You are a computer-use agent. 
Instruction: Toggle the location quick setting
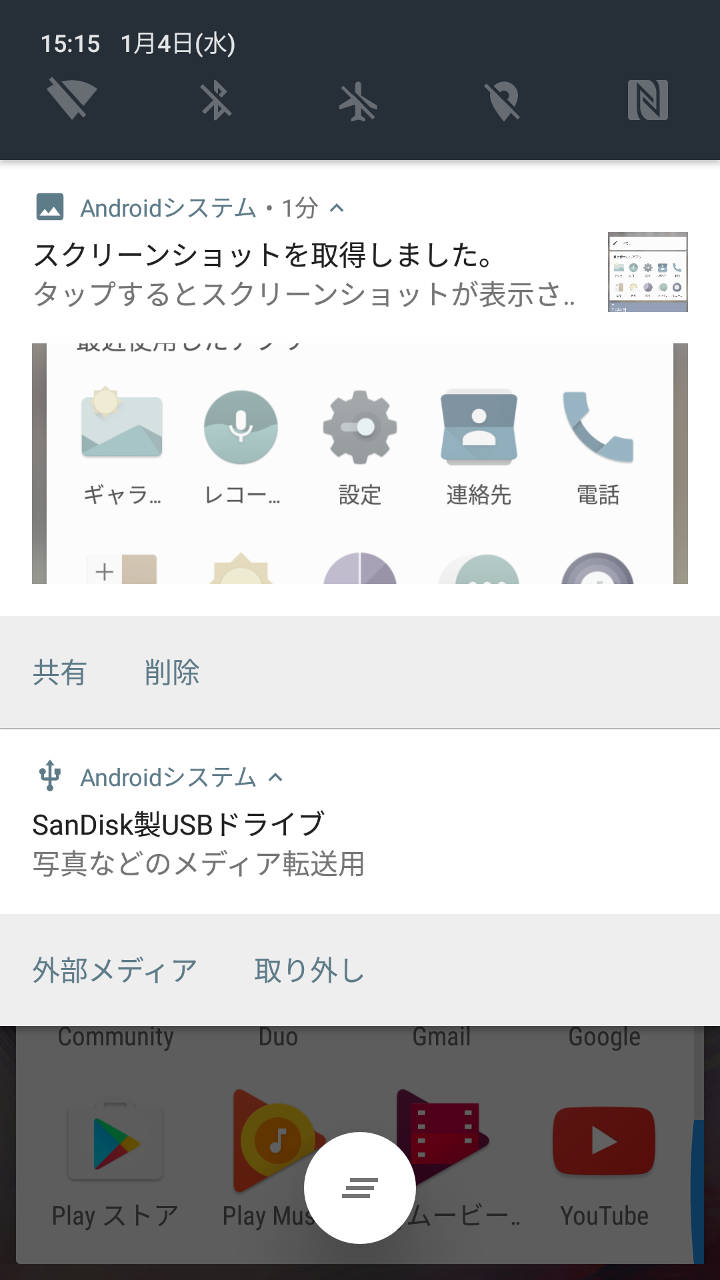pos(503,100)
